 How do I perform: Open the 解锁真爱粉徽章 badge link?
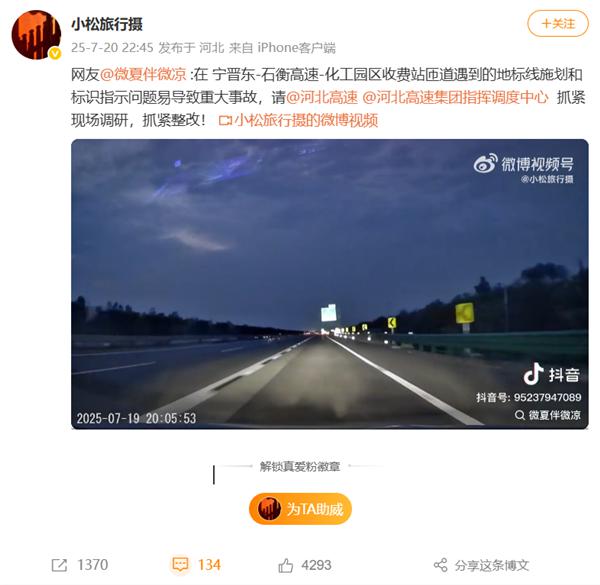pos(299,466)
